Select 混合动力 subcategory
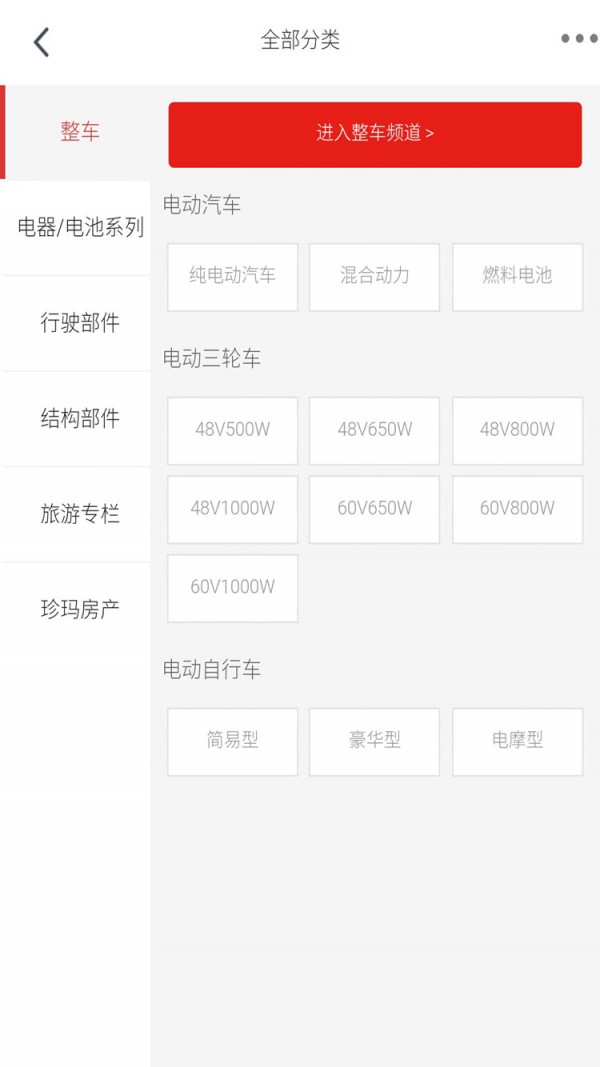The image size is (600, 1067). (x=374, y=276)
